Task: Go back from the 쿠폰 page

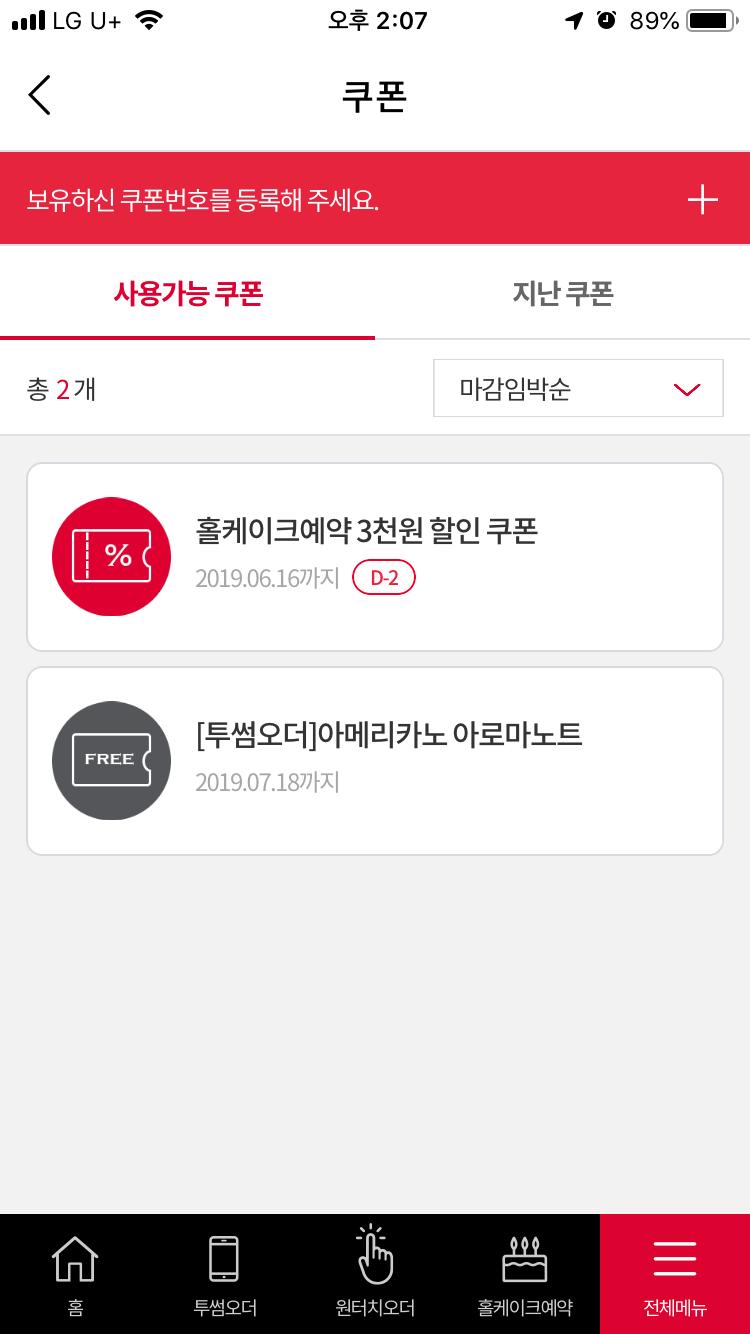Action: coord(40,96)
